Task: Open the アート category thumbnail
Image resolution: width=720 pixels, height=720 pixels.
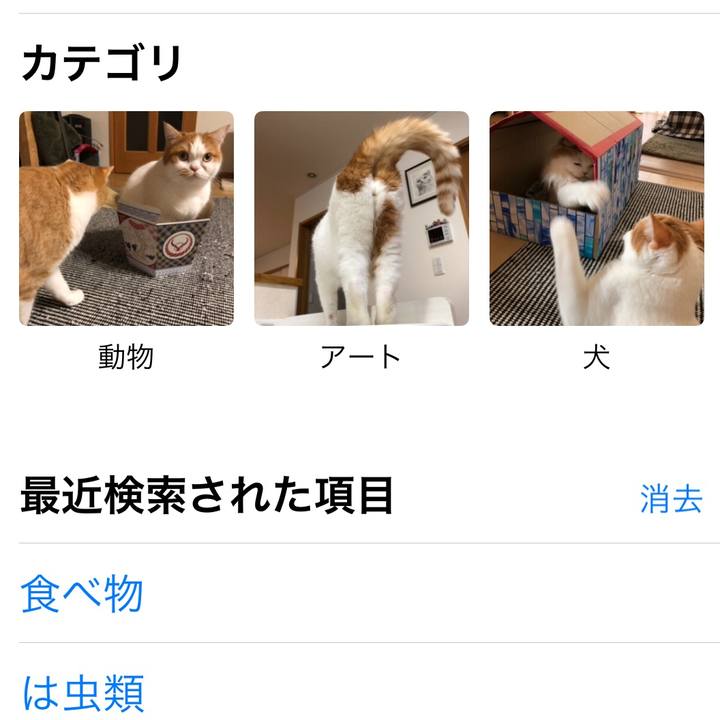Action: [361, 218]
